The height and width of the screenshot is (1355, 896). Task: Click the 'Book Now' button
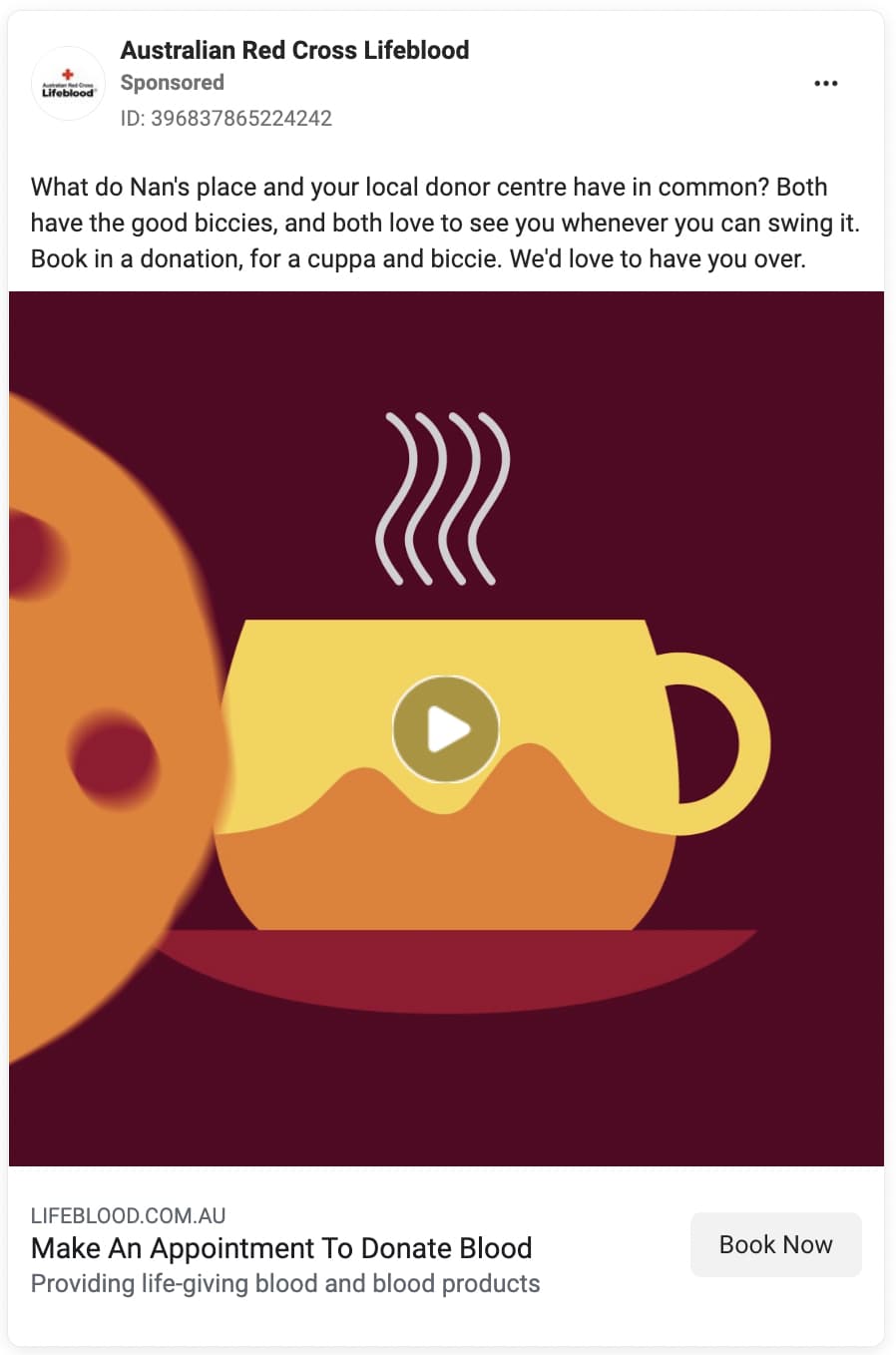click(x=775, y=1244)
